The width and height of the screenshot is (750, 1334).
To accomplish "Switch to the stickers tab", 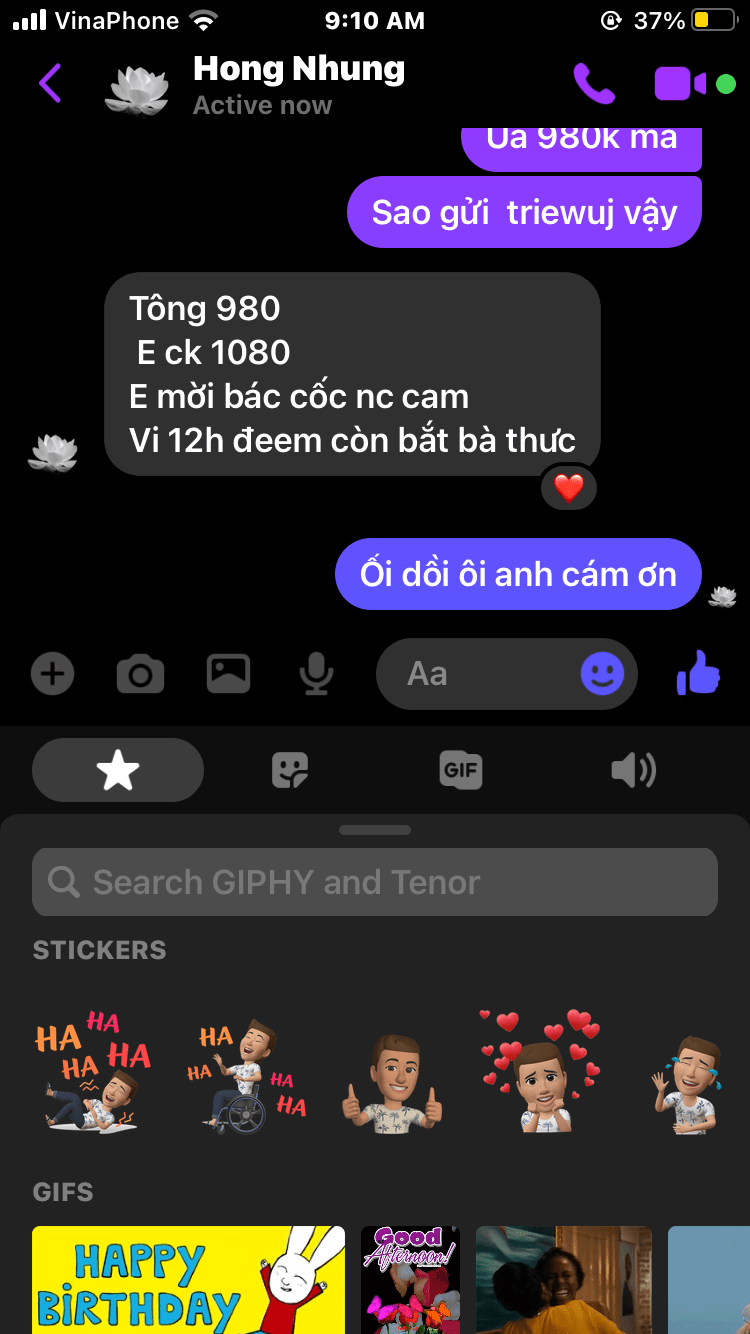I will [x=290, y=770].
